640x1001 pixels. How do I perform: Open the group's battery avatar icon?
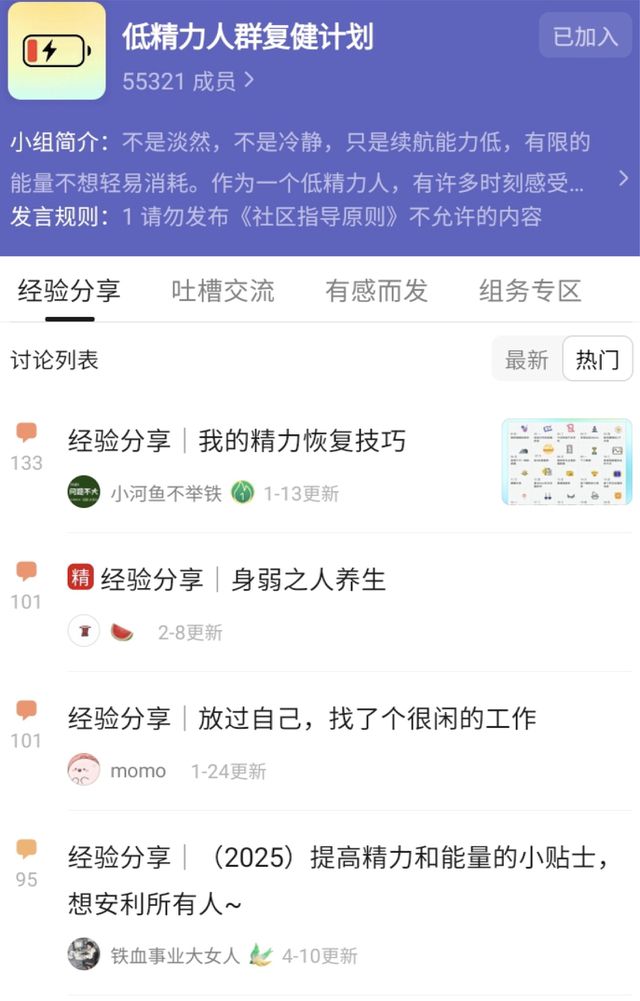pyautogui.click(x=57, y=51)
